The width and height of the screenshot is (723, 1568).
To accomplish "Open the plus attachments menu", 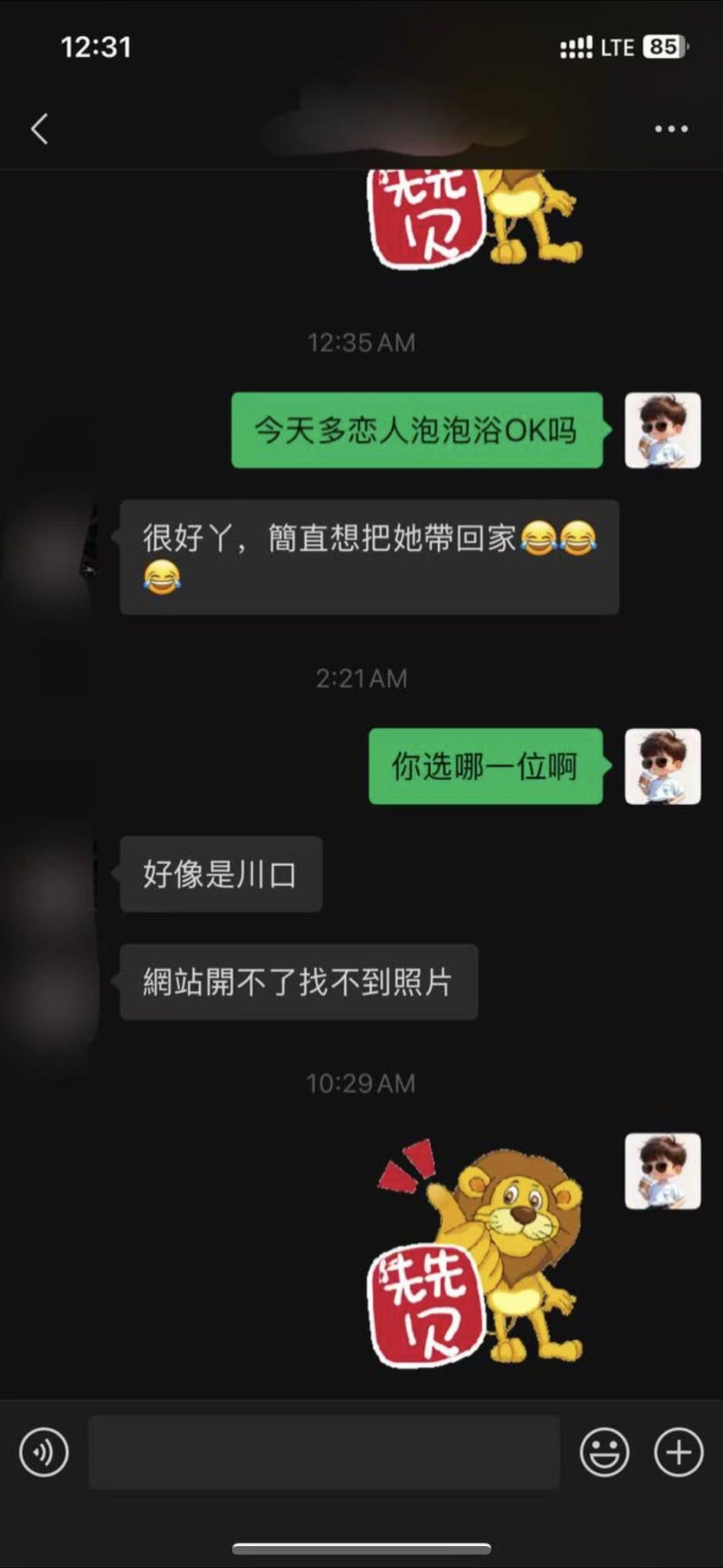I will (x=678, y=1452).
